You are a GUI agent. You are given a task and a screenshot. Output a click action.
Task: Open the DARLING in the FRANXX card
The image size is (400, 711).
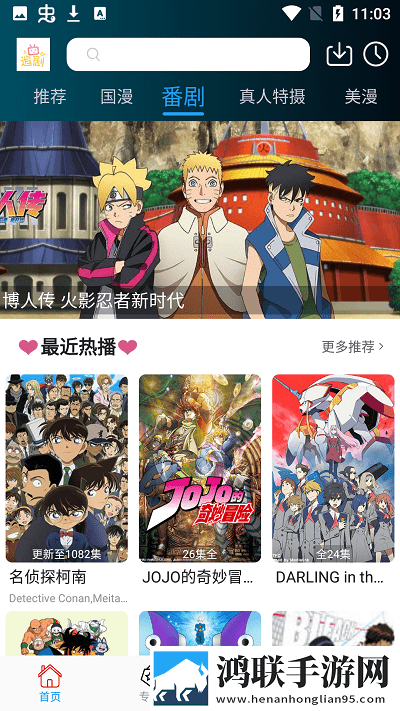333,480
